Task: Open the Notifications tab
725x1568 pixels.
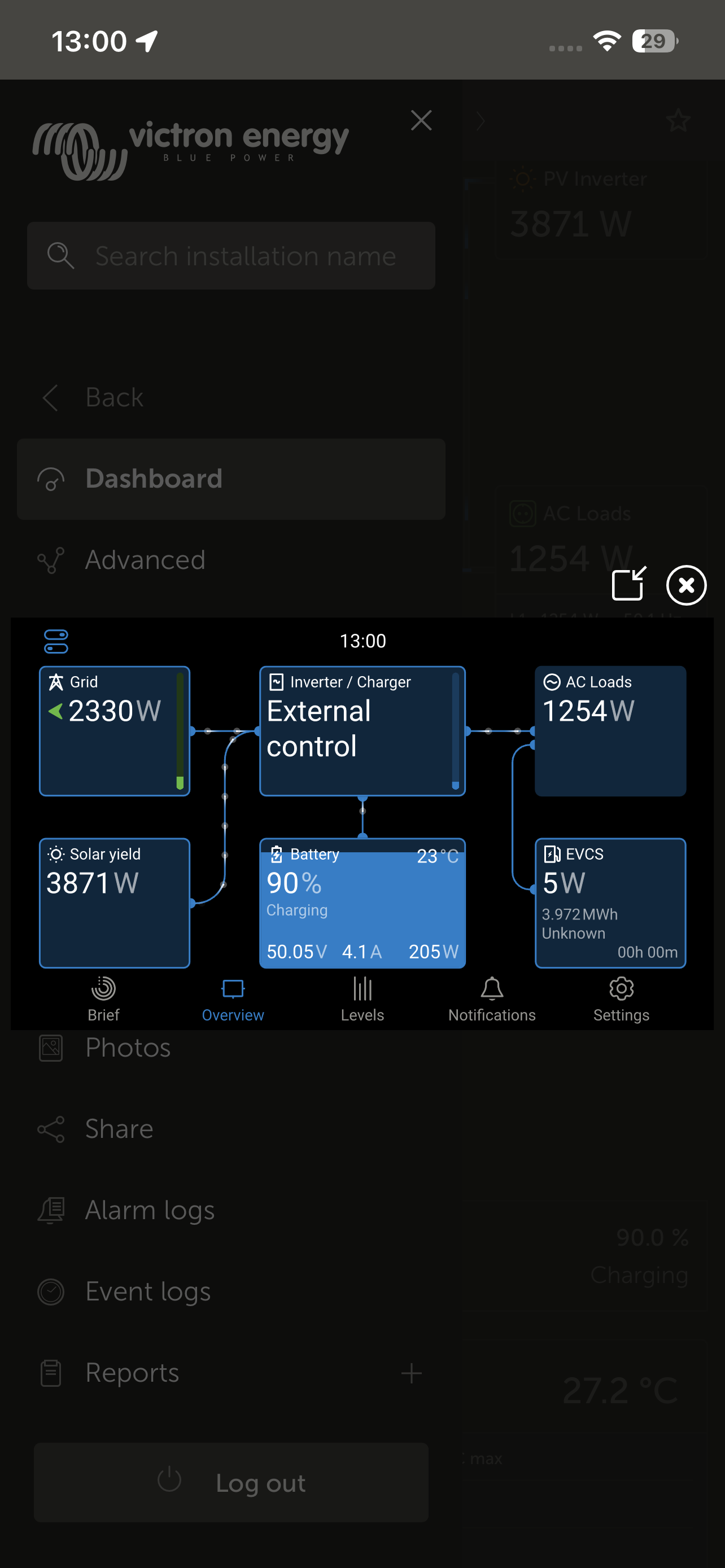Action: tap(492, 1000)
